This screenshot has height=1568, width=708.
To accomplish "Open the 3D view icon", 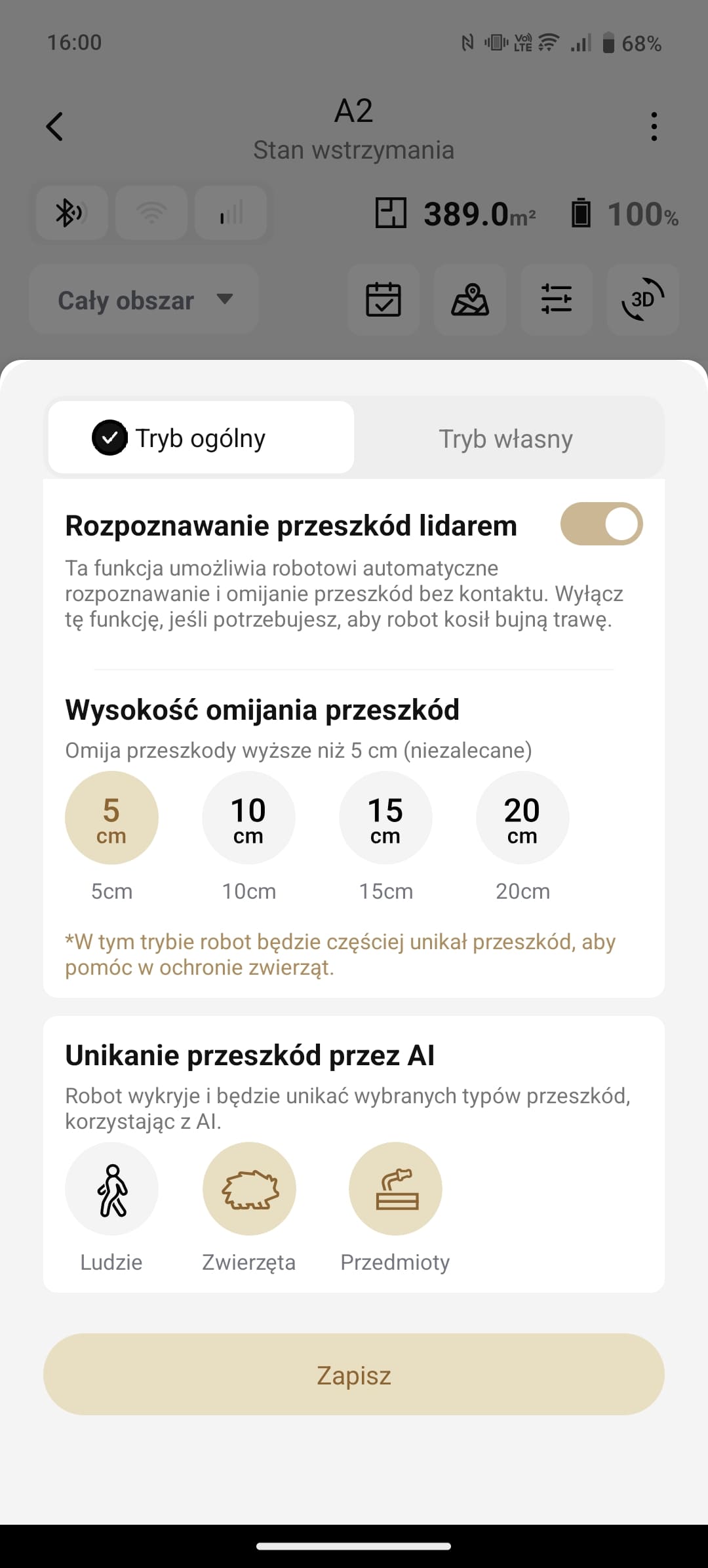I will (x=643, y=300).
